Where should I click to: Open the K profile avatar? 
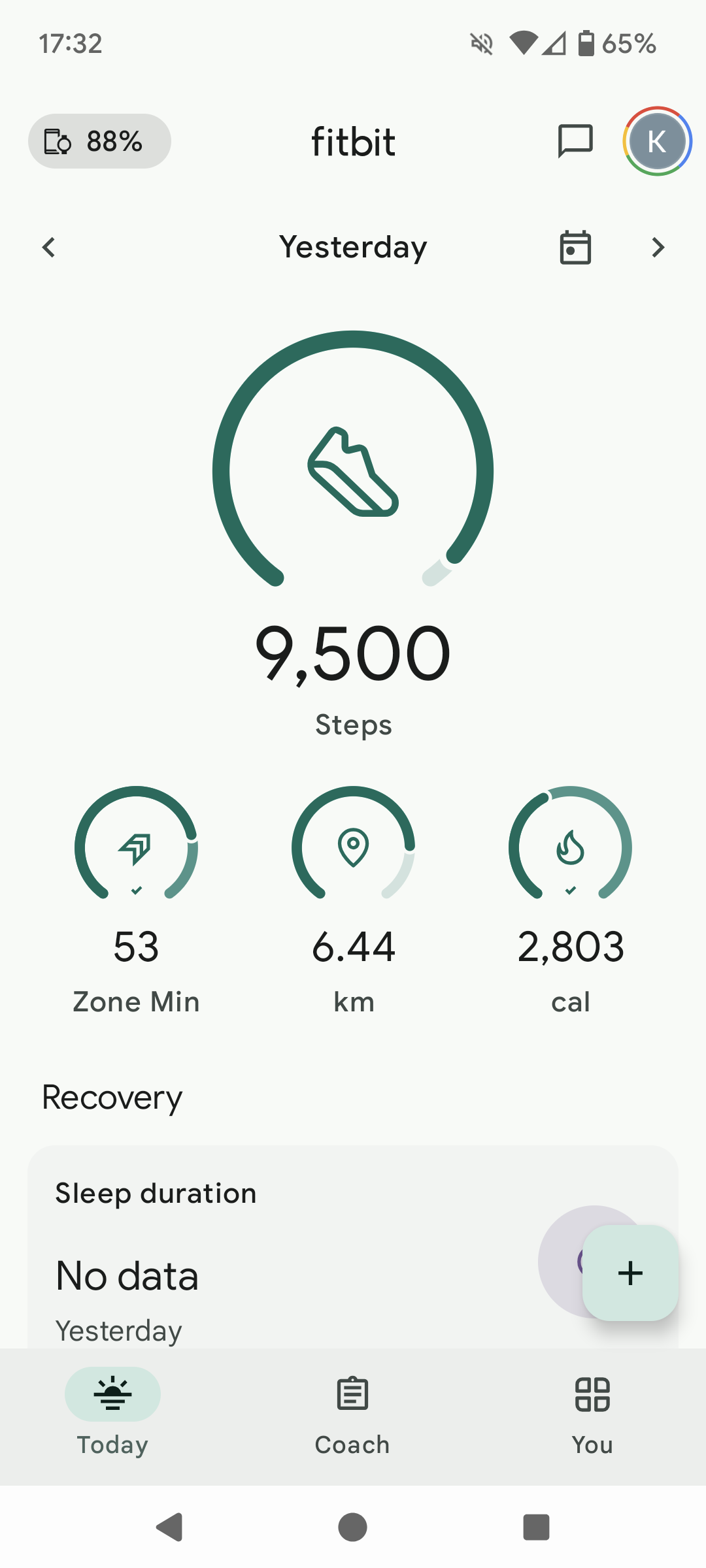pyautogui.click(x=657, y=141)
